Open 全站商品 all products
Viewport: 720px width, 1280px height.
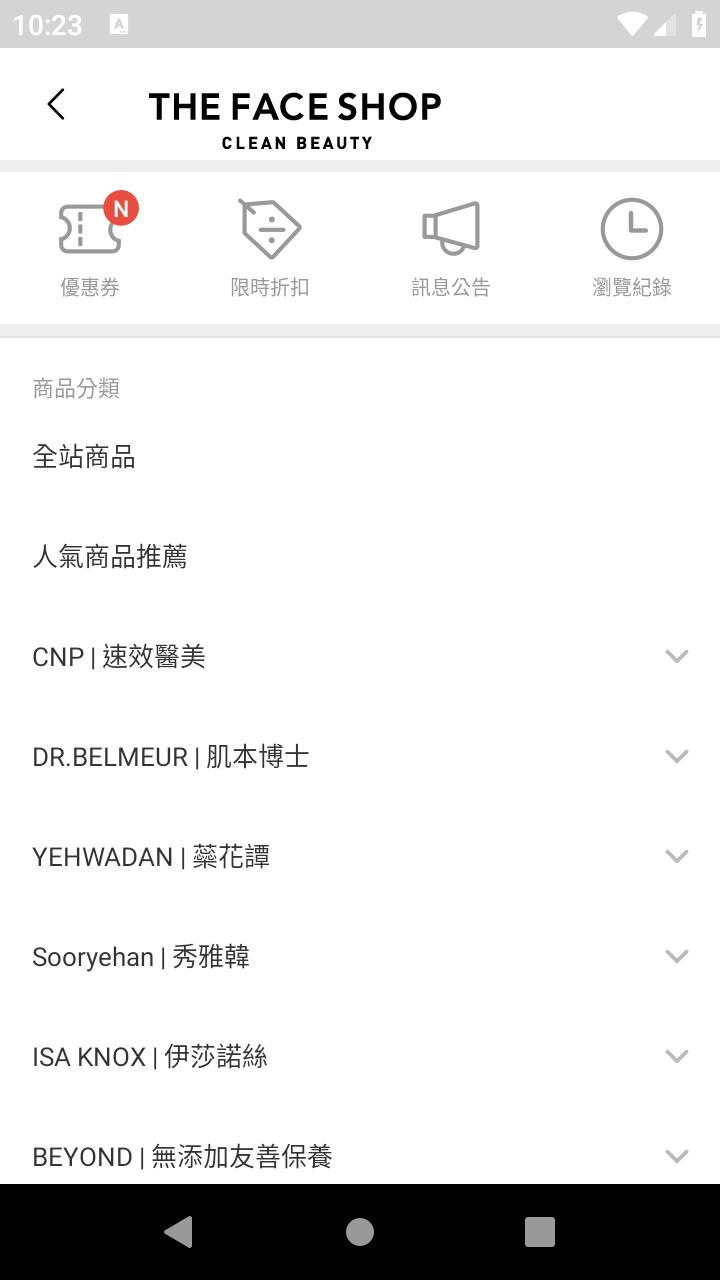(x=84, y=457)
